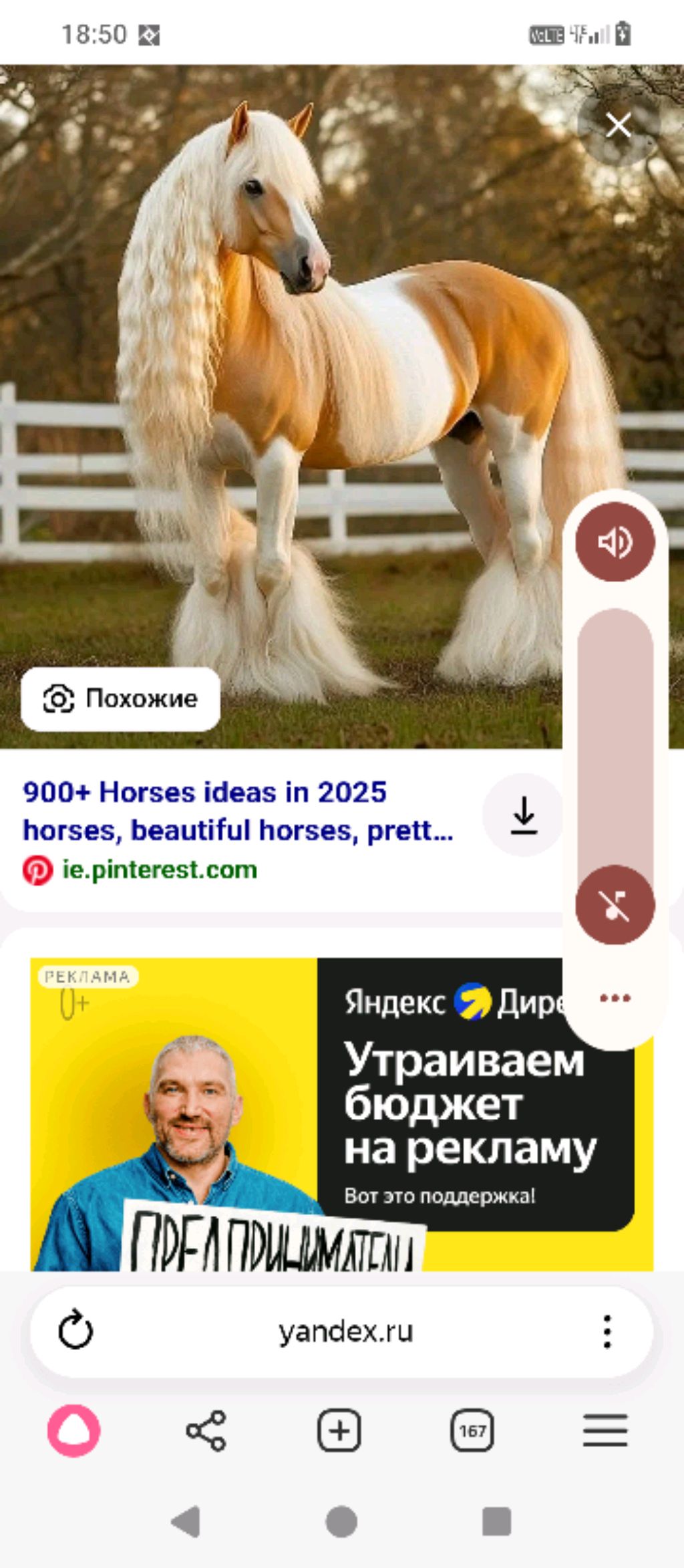Image resolution: width=684 pixels, height=1568 pixels.
Task: Open the browser hamburger menu
Action: tap(605, 1430)
